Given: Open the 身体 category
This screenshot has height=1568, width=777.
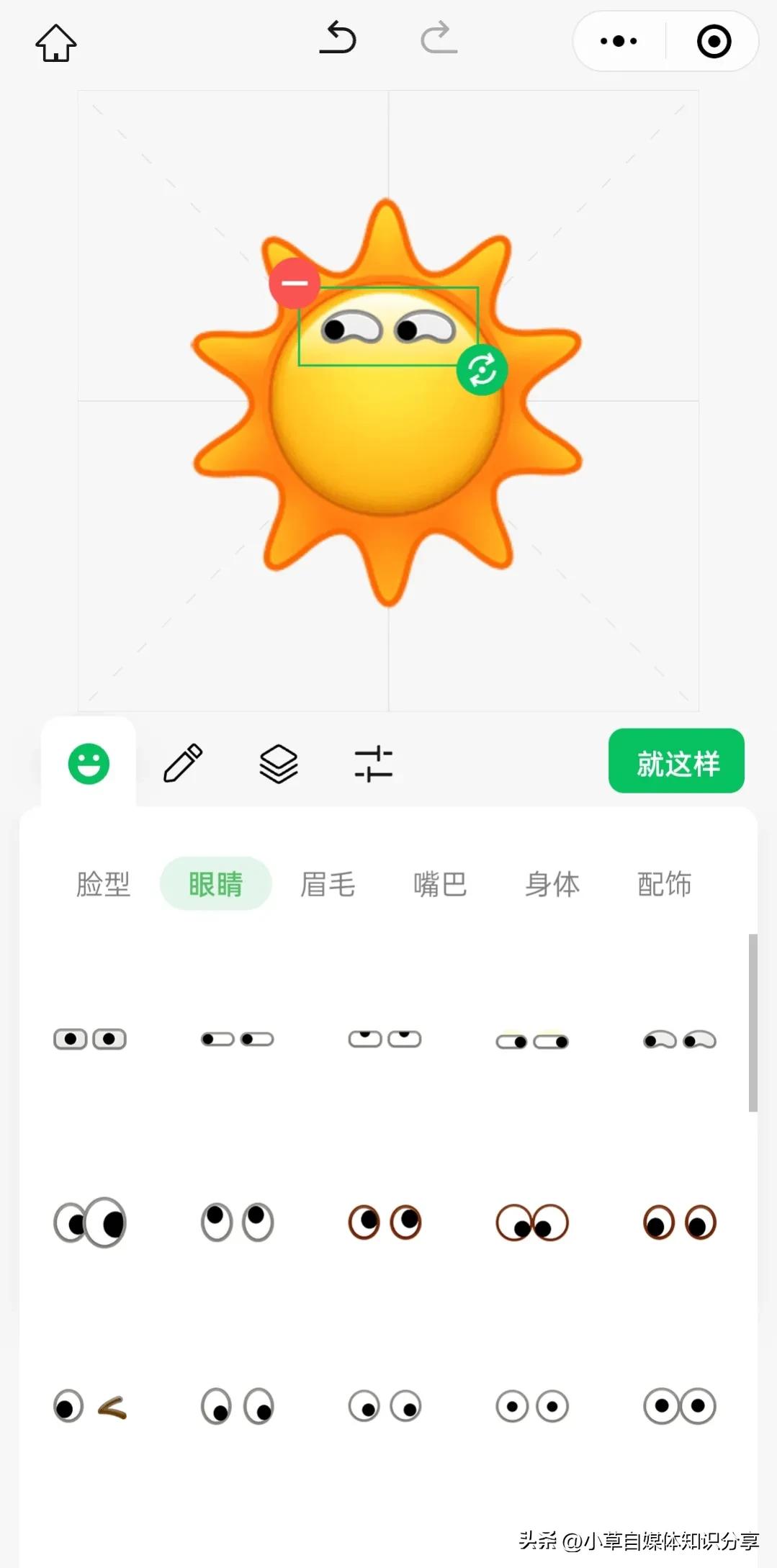Looking at the screenshot, I should (x=552, y=884).
